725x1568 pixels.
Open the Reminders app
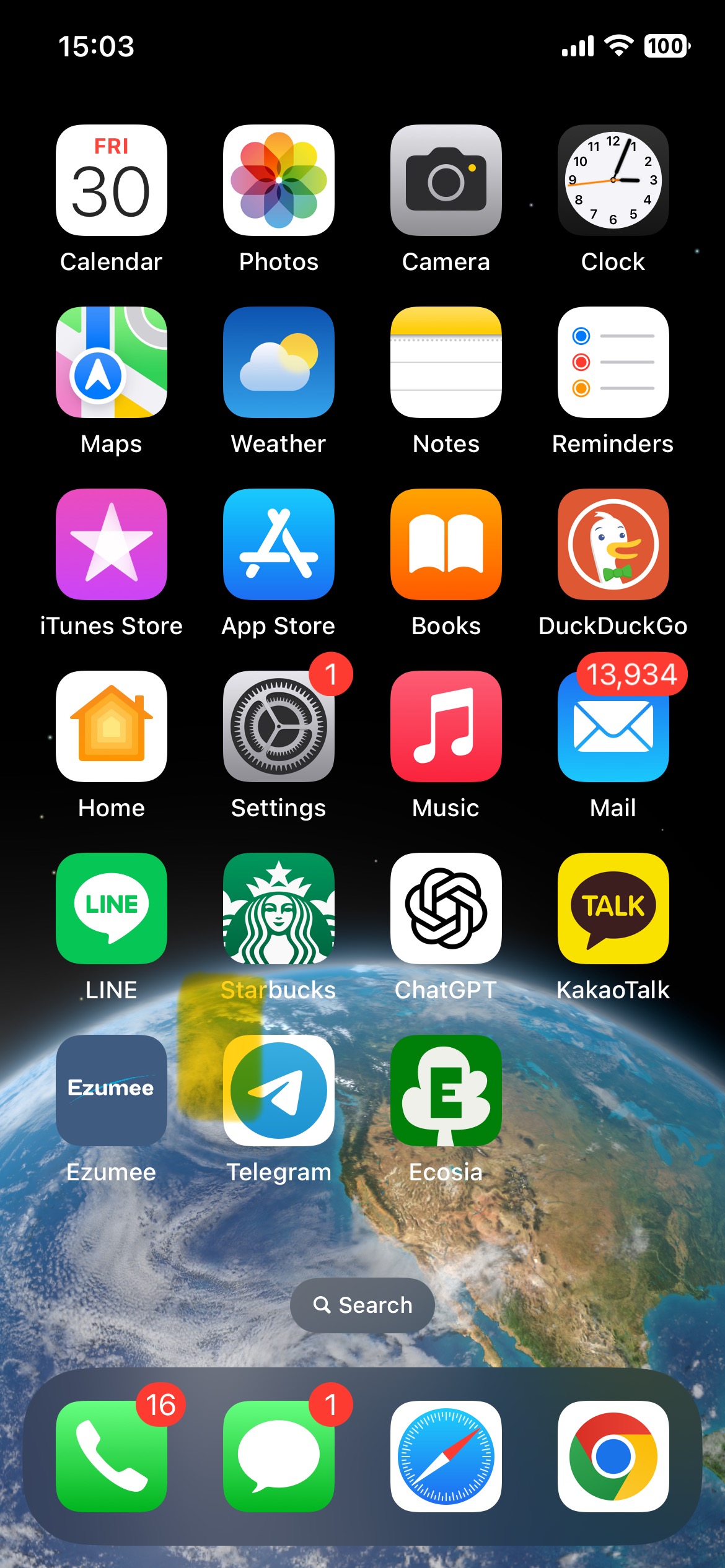pyautogui.click(x=613, y=364)
